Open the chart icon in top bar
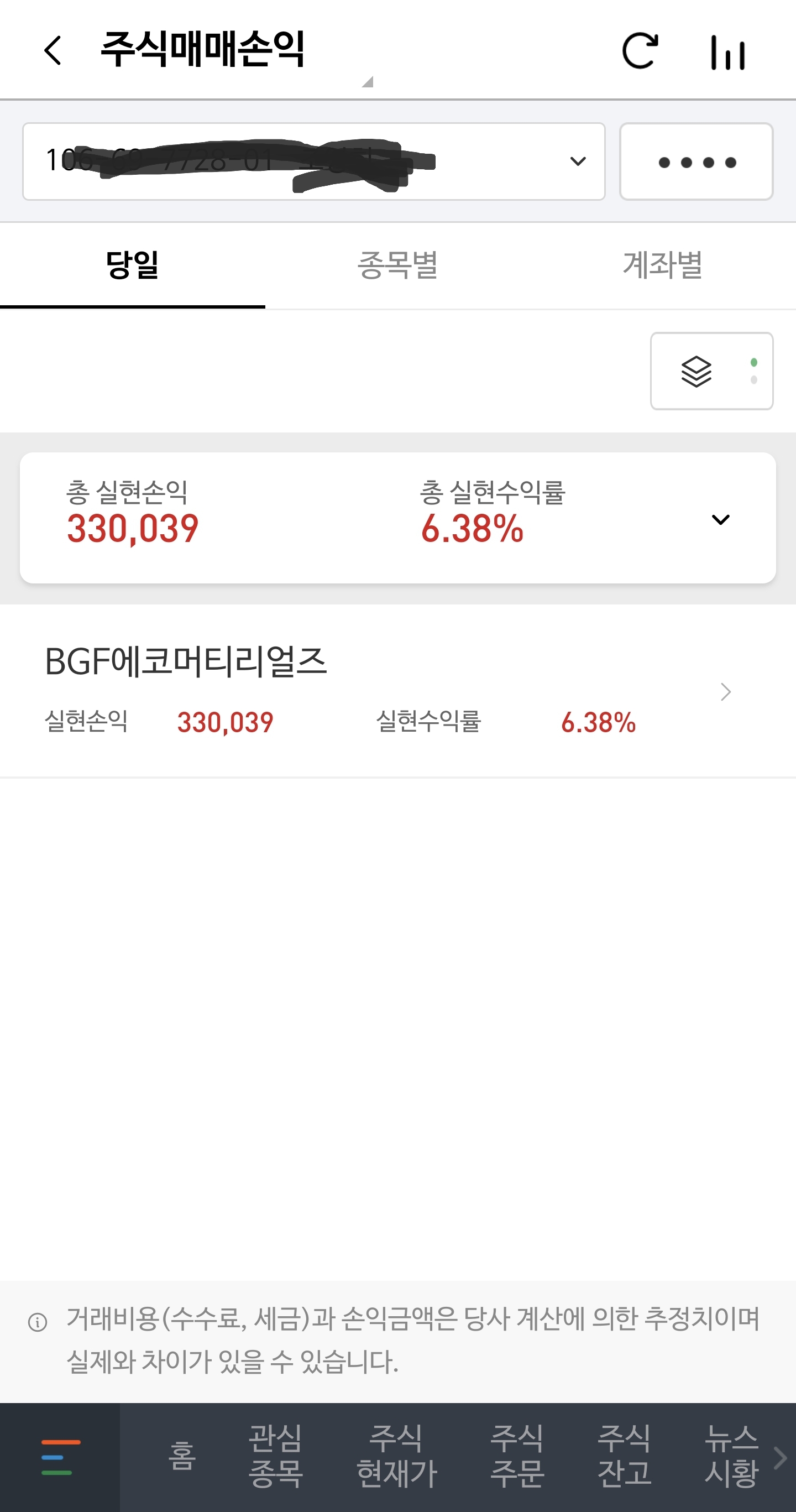 click(x=727, y=53)
